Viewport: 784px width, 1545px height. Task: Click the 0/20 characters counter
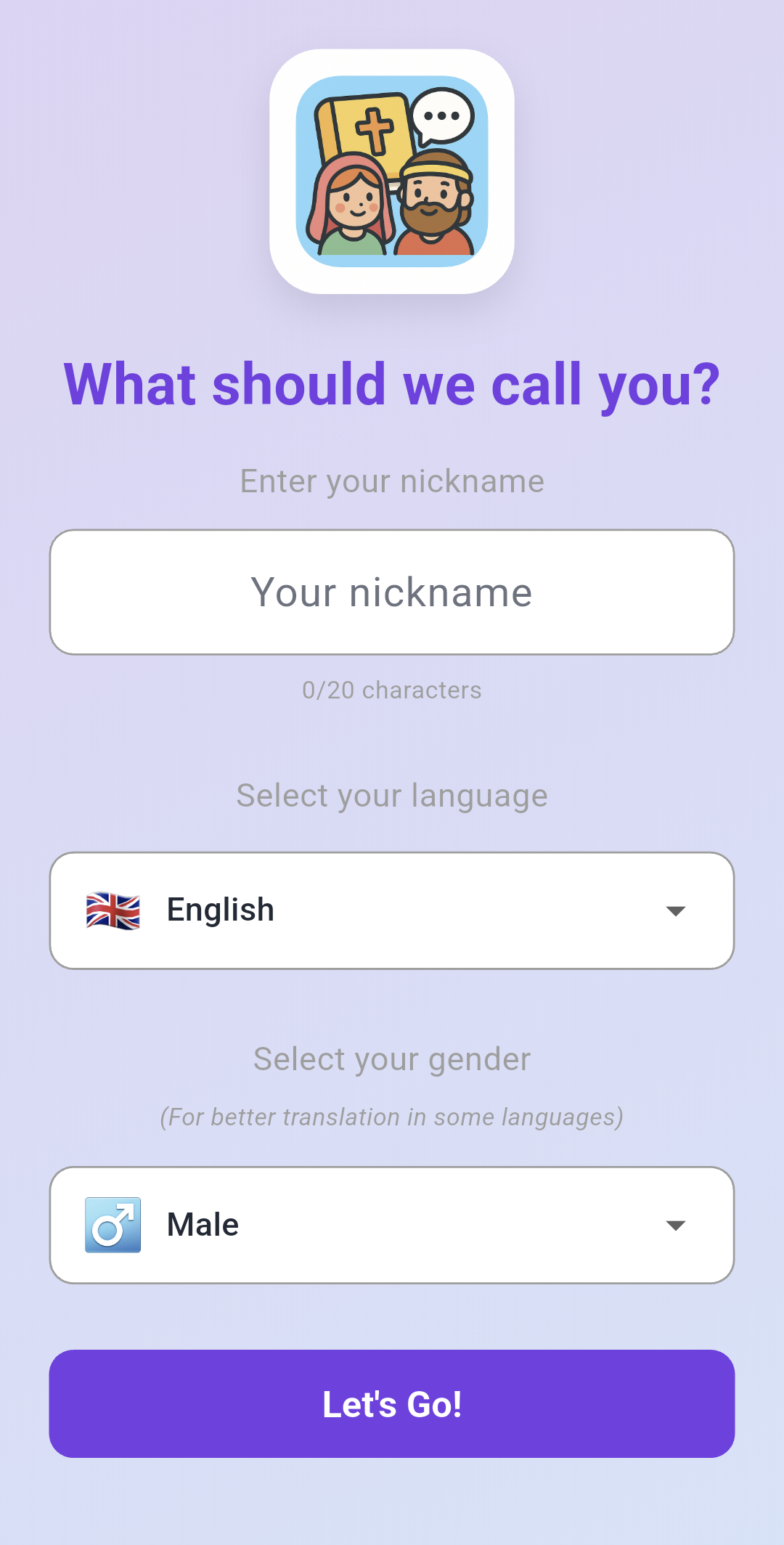tap(392, 690)
